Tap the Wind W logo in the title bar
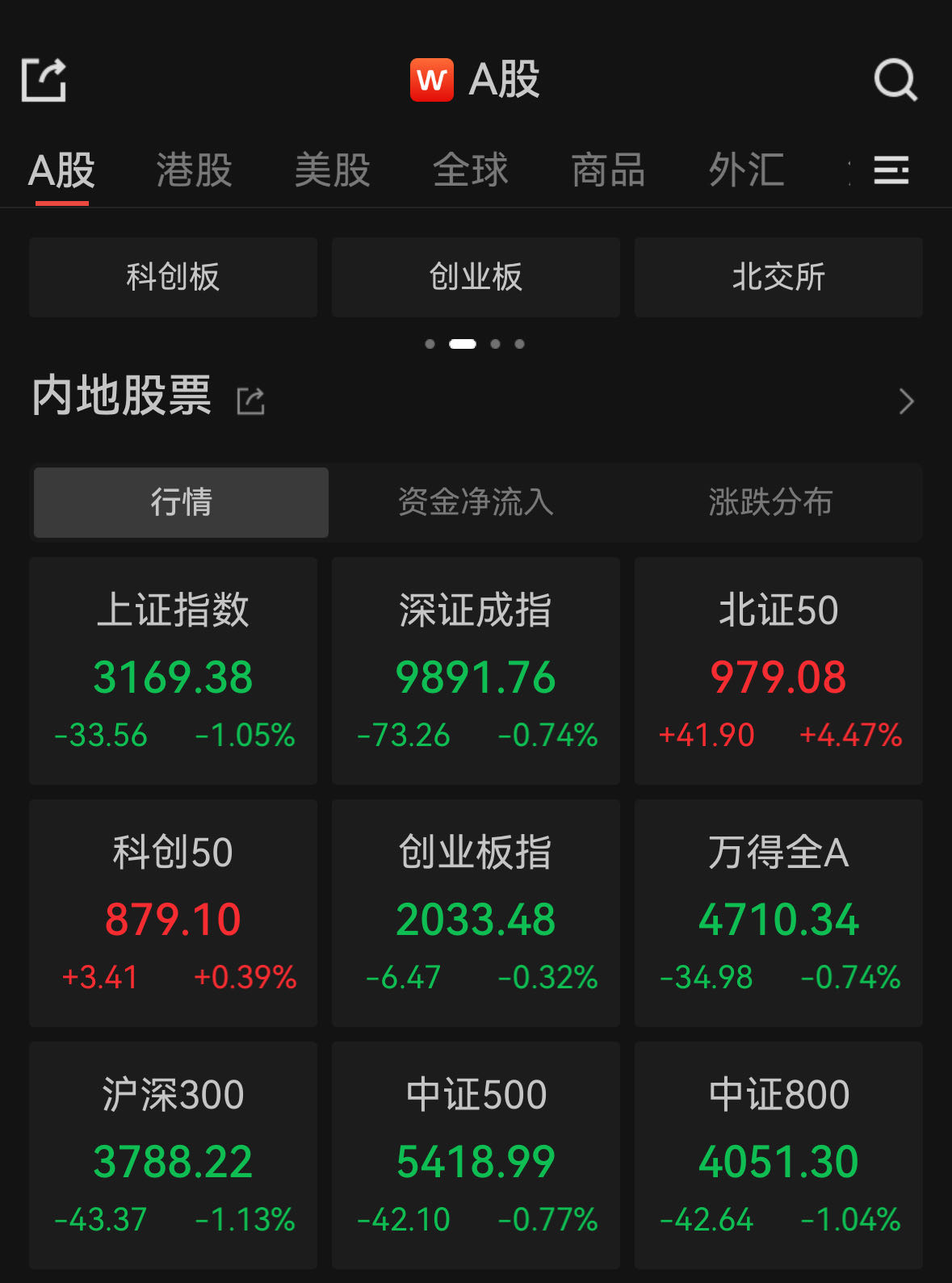952x1283 pixels. pyautogui.click(x=432, y=78)
